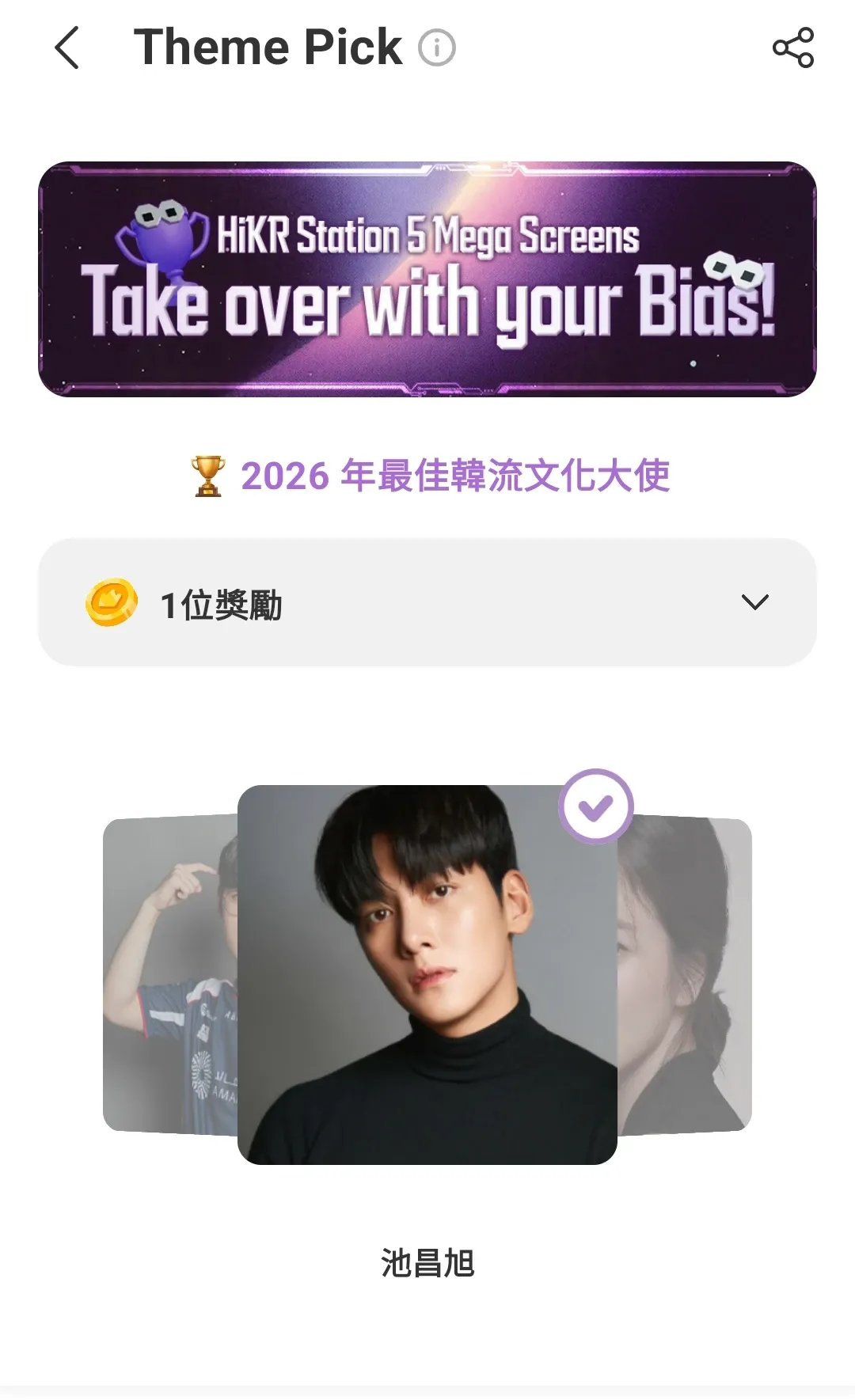Share this Theme Pick page
The height and width of the screenshot is (1400, 855).
click(792, 47)
